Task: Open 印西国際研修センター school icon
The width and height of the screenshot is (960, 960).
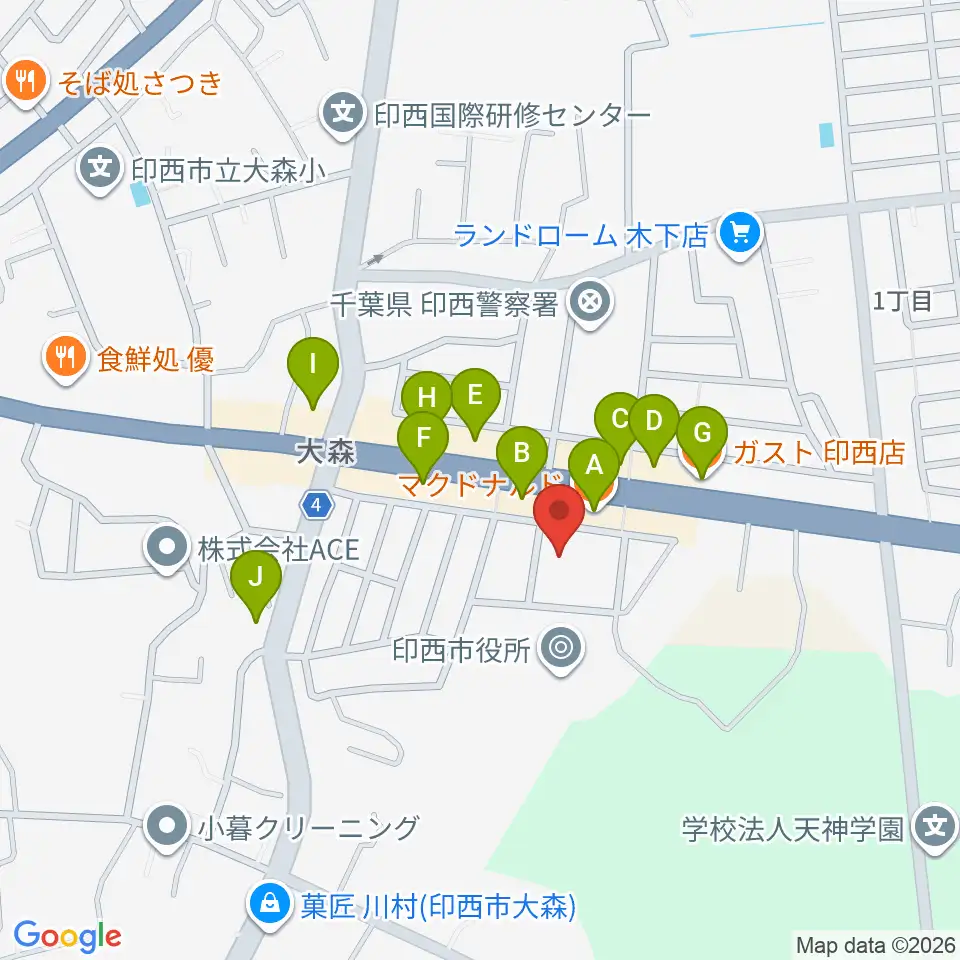Action: 343,115
